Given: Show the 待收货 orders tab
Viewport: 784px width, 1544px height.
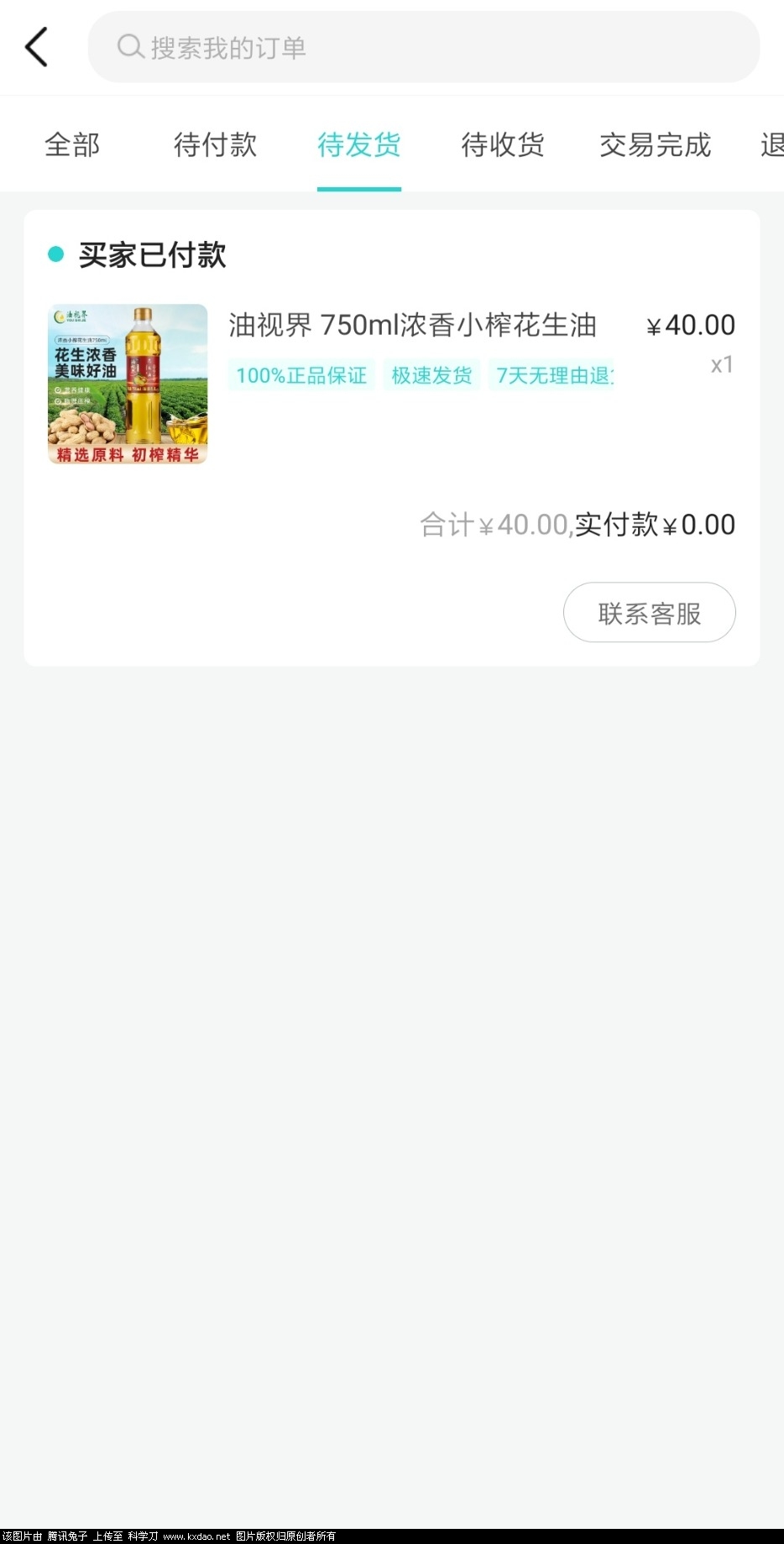Looking at the screenshot, I should click(503, 145).
